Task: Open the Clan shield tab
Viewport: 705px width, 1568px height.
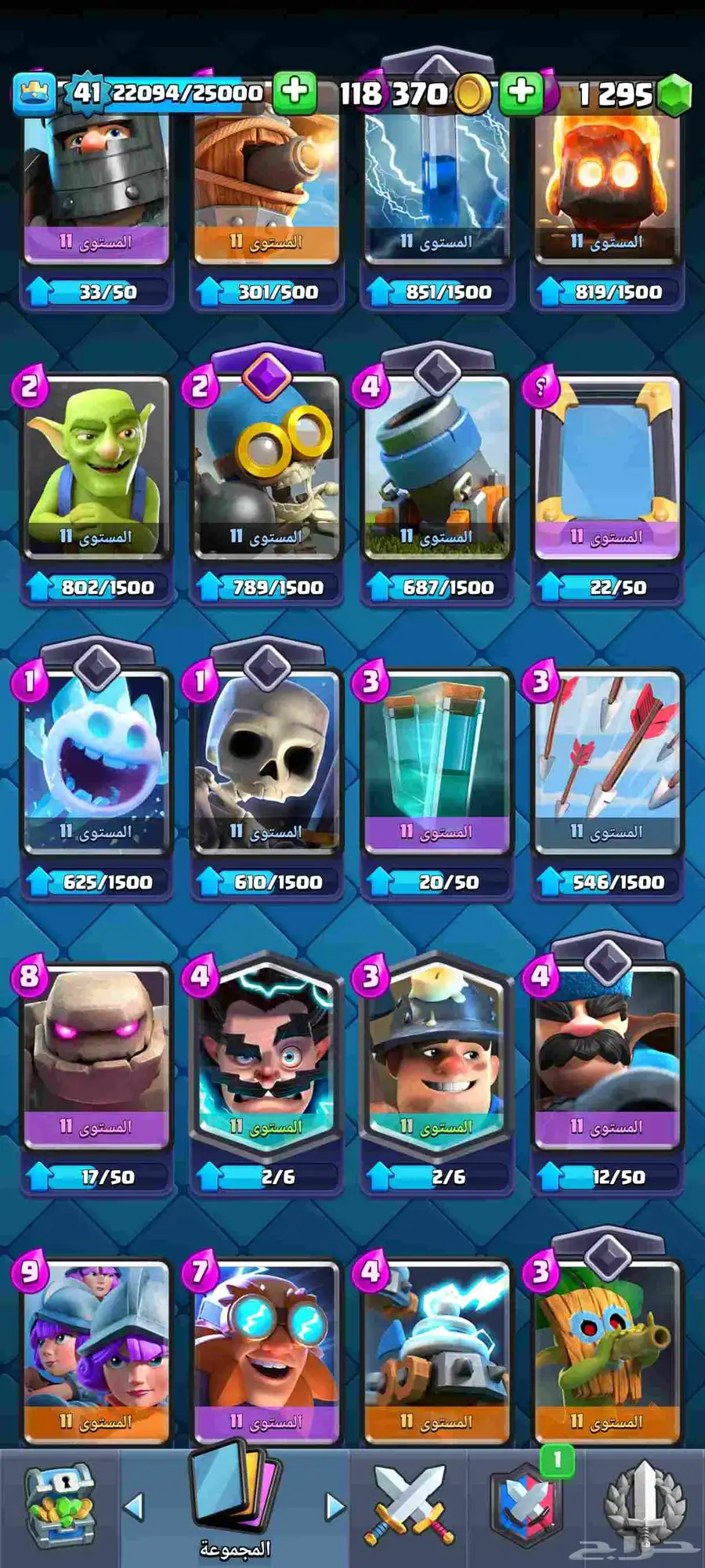Action: tap(526, 1506)
